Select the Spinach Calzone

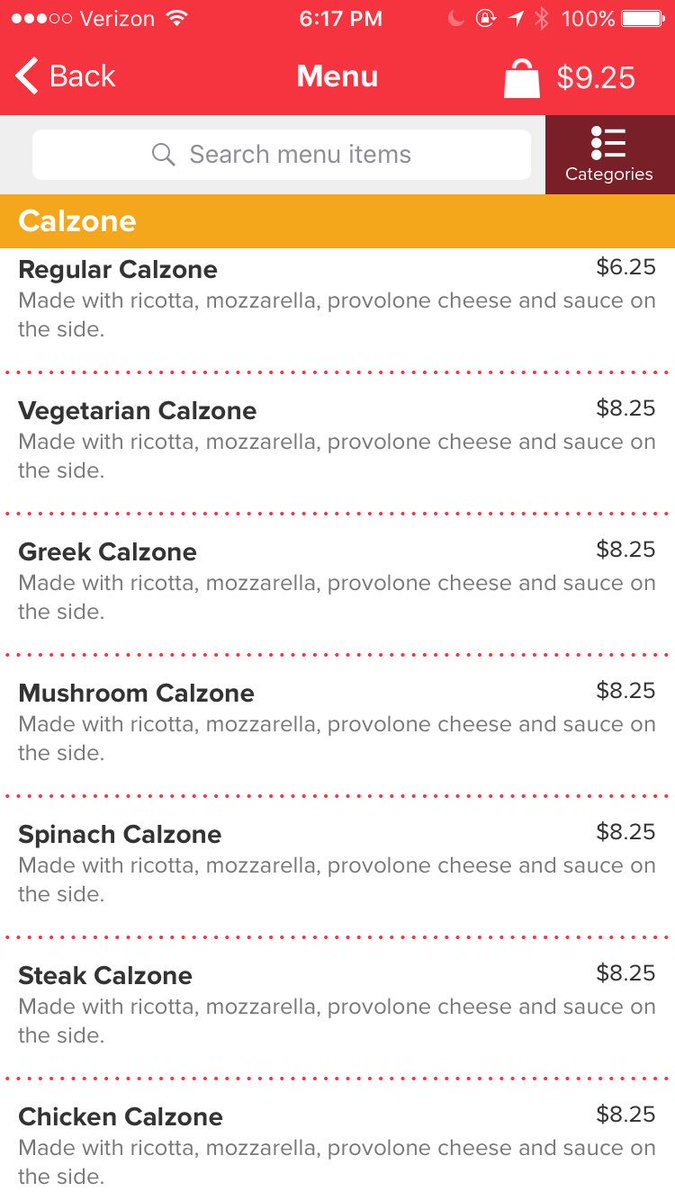337,865
